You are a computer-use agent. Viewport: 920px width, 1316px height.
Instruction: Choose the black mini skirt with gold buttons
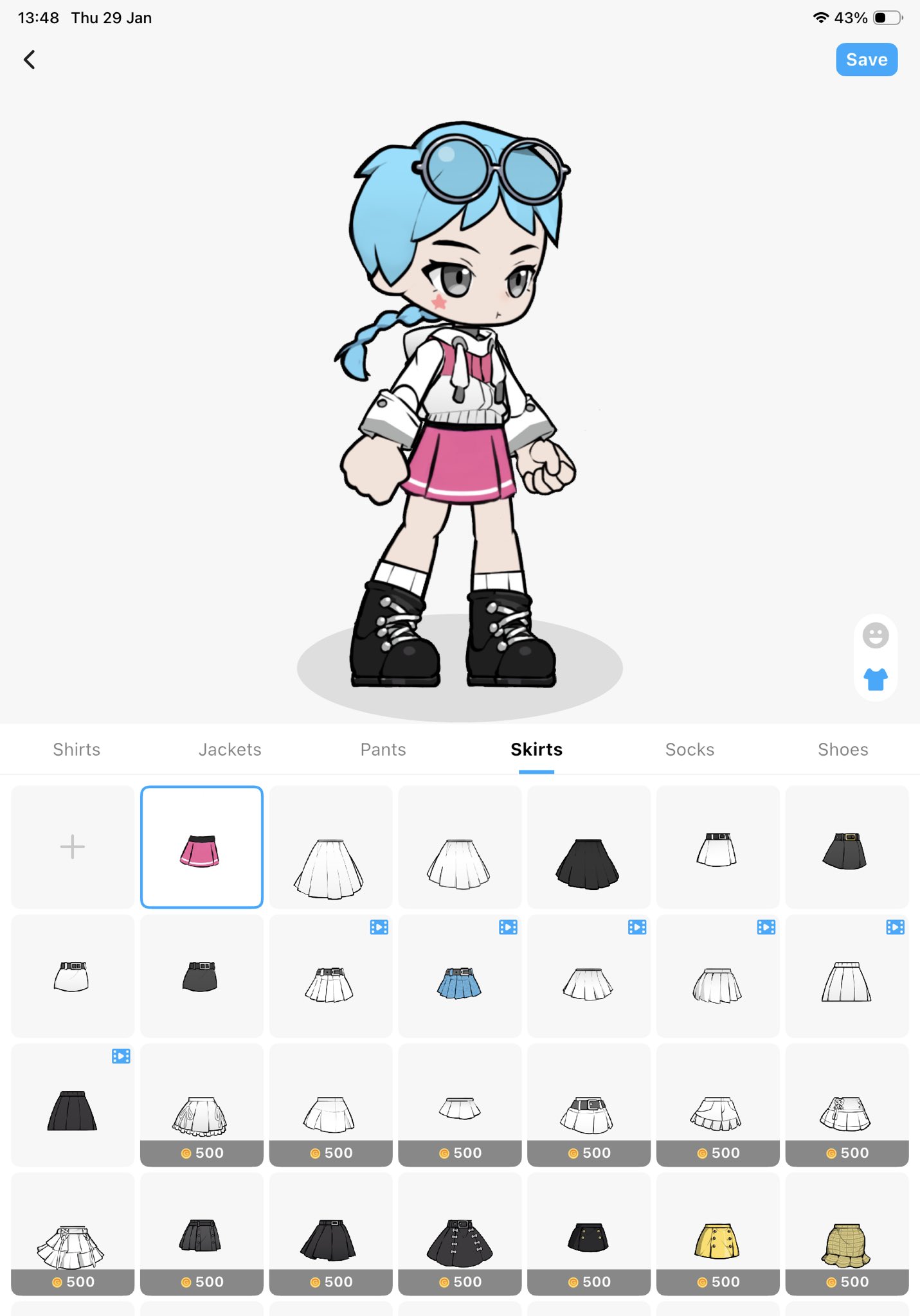(x=588, y=1234)
